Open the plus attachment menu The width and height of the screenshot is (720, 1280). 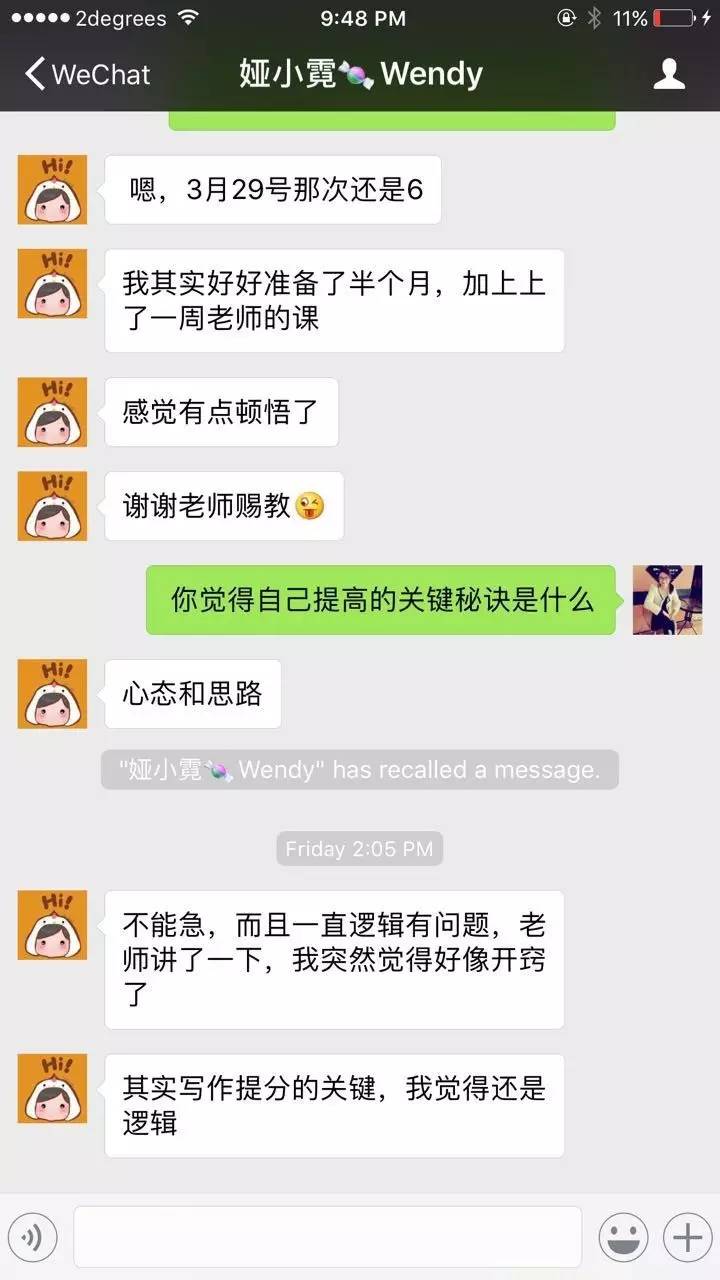(687, 1238)
